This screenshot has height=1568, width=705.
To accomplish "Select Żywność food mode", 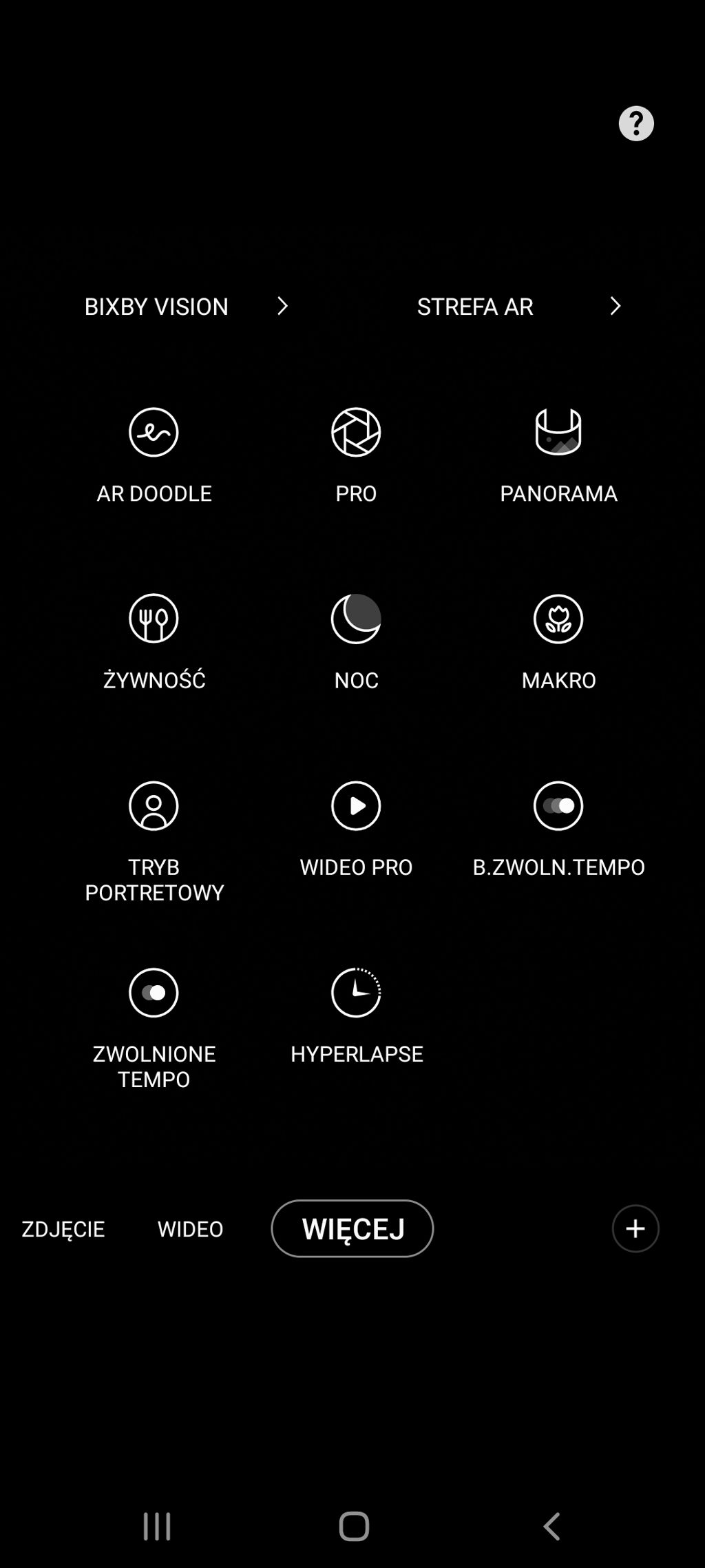I will [154, 619].
